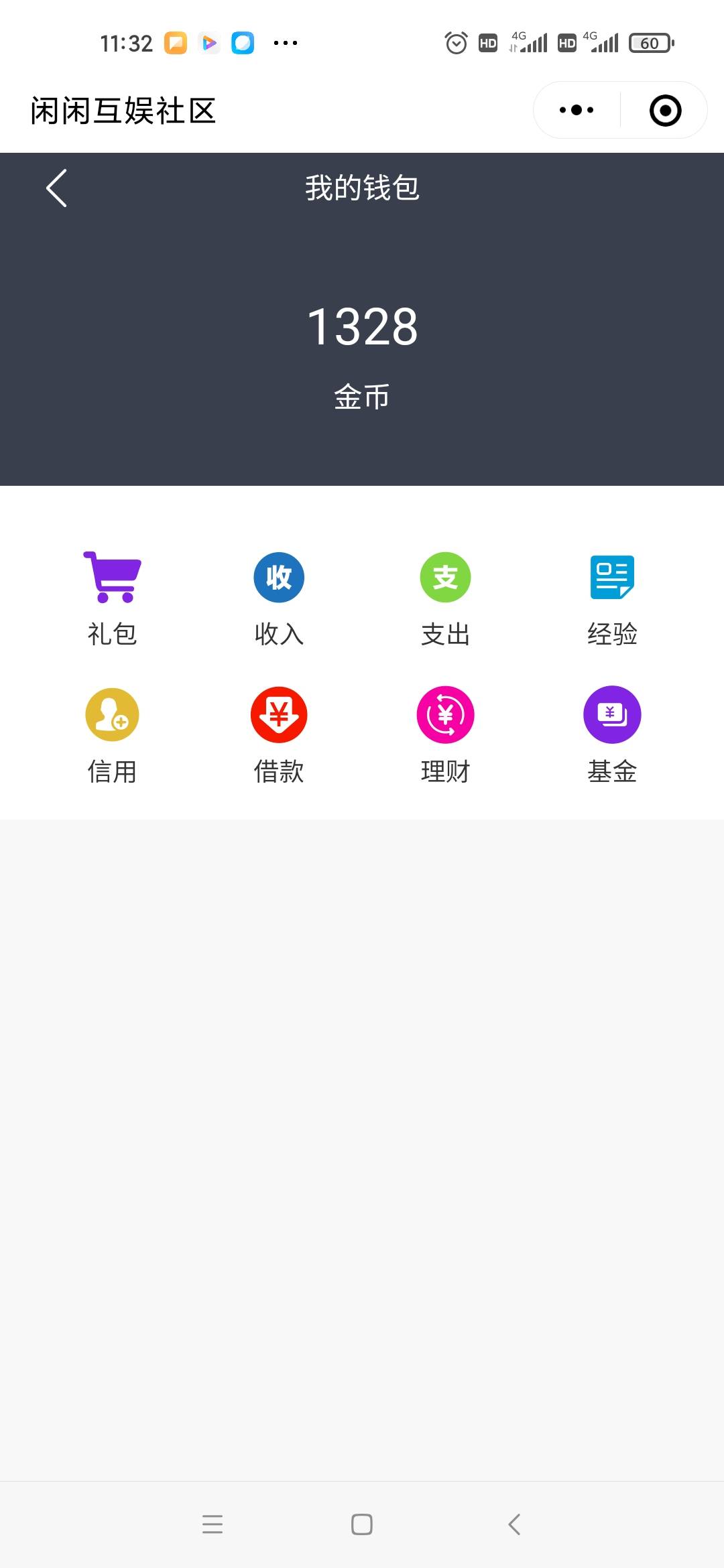Open the 基金 fund section
Image resolution: width=724 pixels, height=1568 pixels.
click(x=612, y=734)
